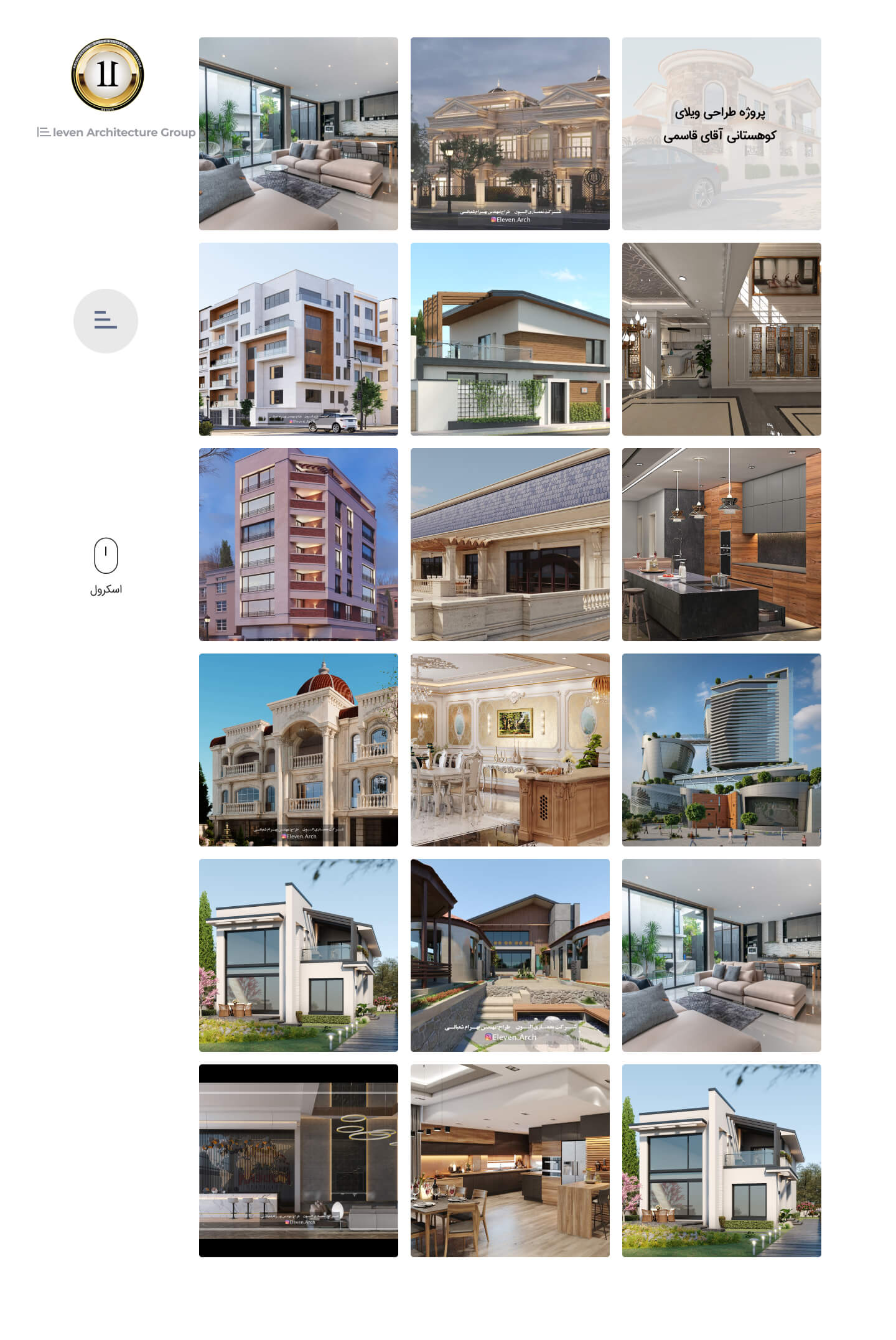Open the round hamburger menu button

pyautogui.click(x=106, y=321)
